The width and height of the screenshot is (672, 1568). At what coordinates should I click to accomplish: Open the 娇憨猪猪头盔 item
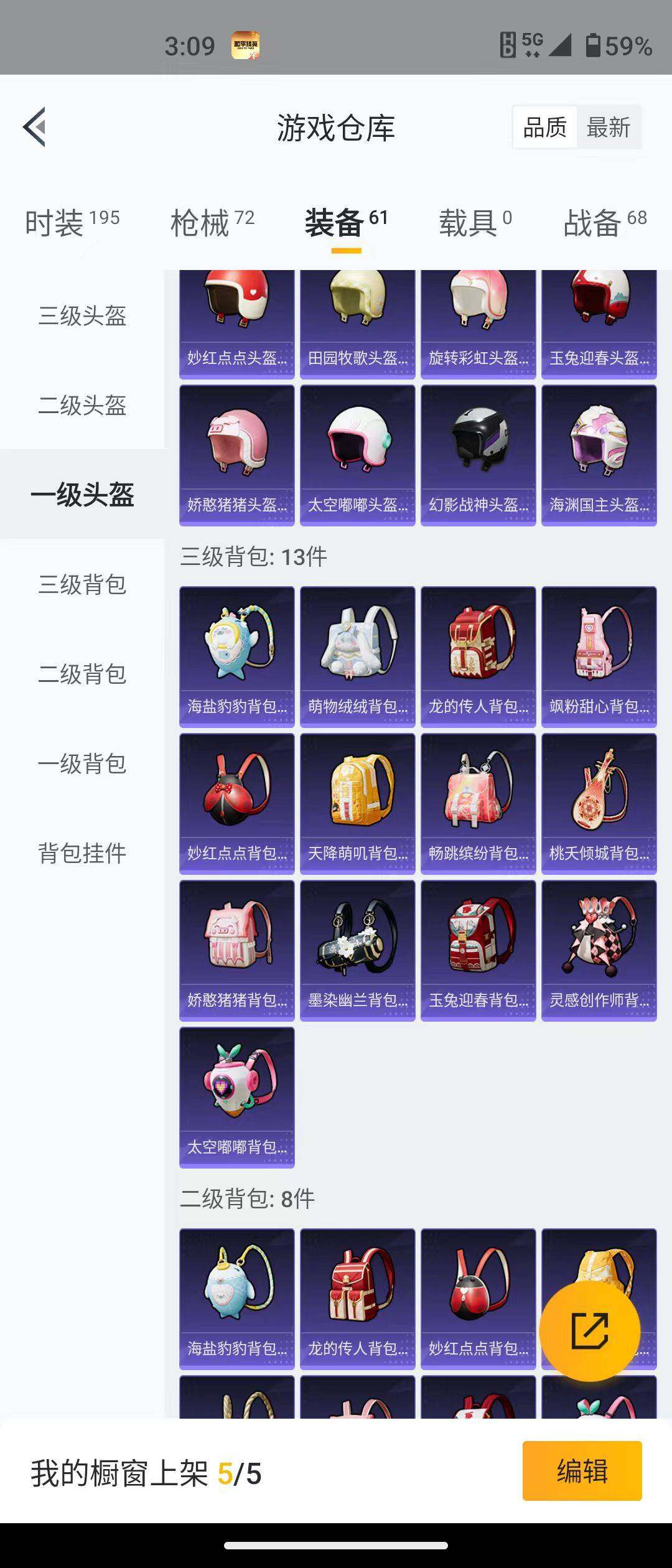coord(237,455)
